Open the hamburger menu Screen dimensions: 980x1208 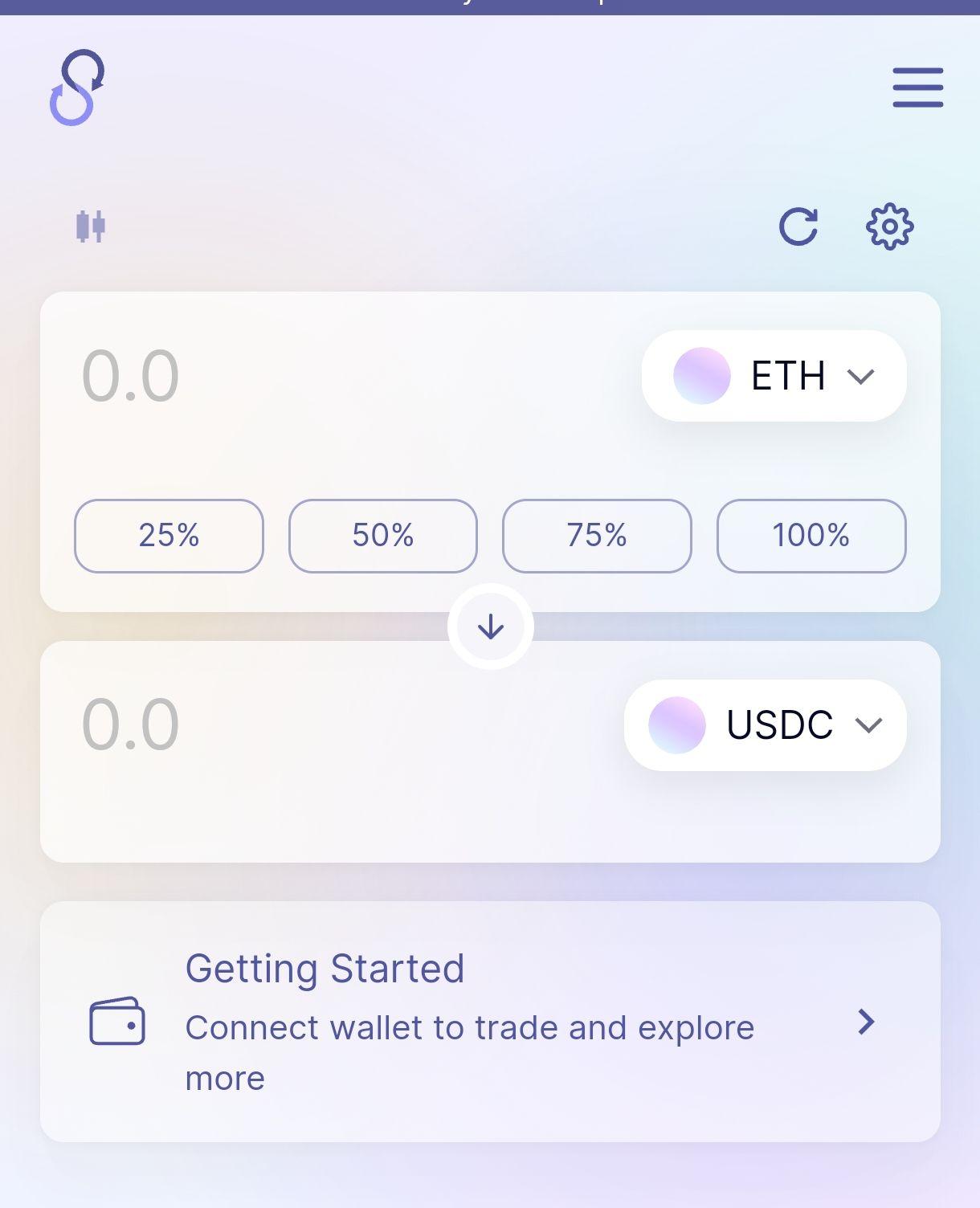click(x=917, y=87)
